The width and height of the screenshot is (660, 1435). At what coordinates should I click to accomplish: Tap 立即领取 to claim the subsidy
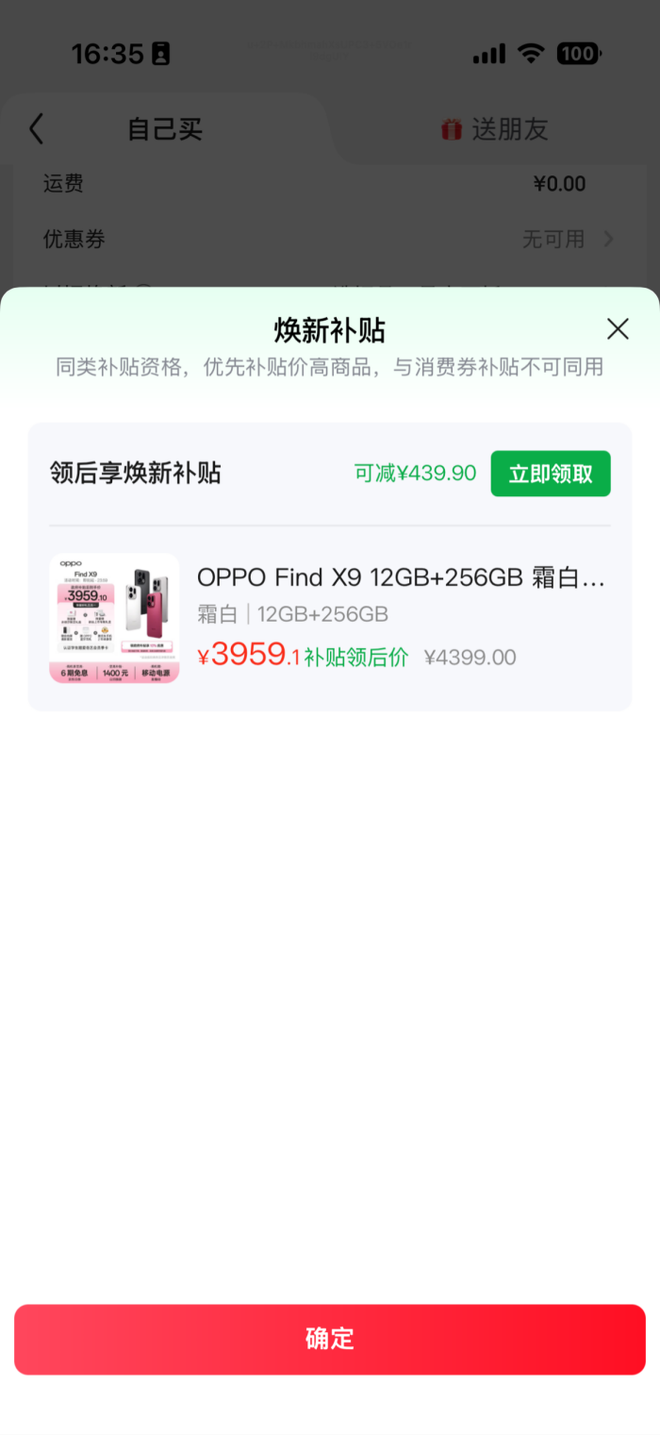tap(550, 474)
